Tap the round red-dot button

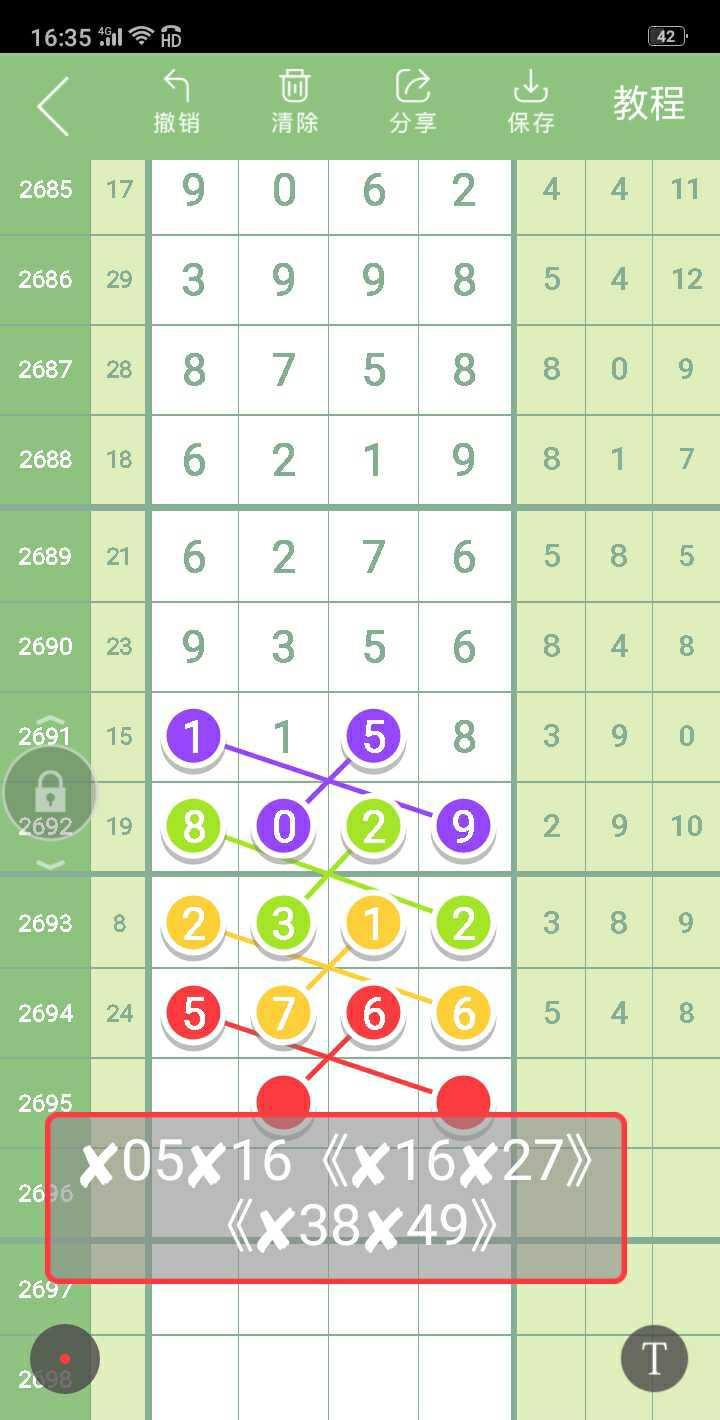(65, 1359)
